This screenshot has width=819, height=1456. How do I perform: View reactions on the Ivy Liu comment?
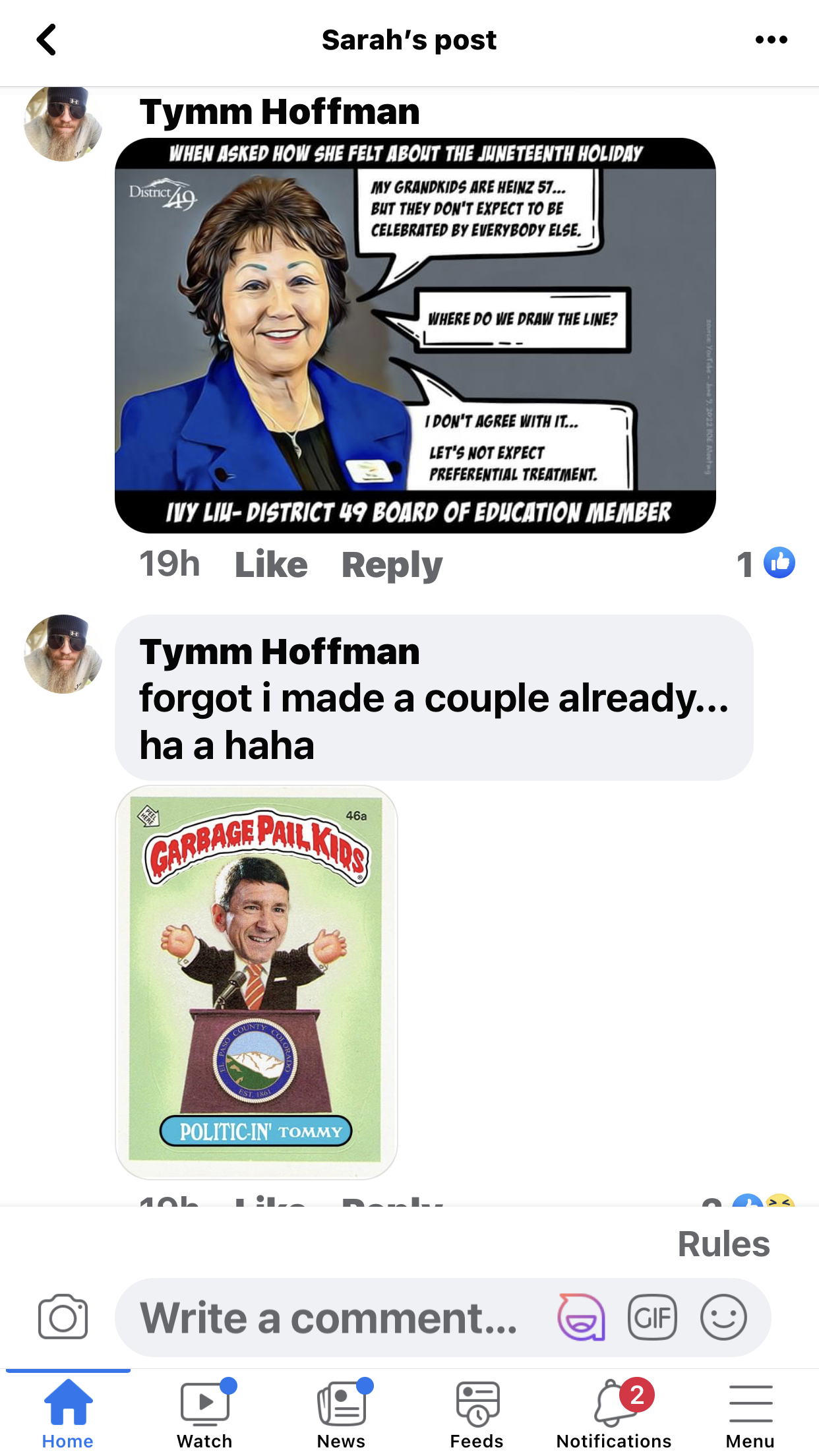[766, 564]
